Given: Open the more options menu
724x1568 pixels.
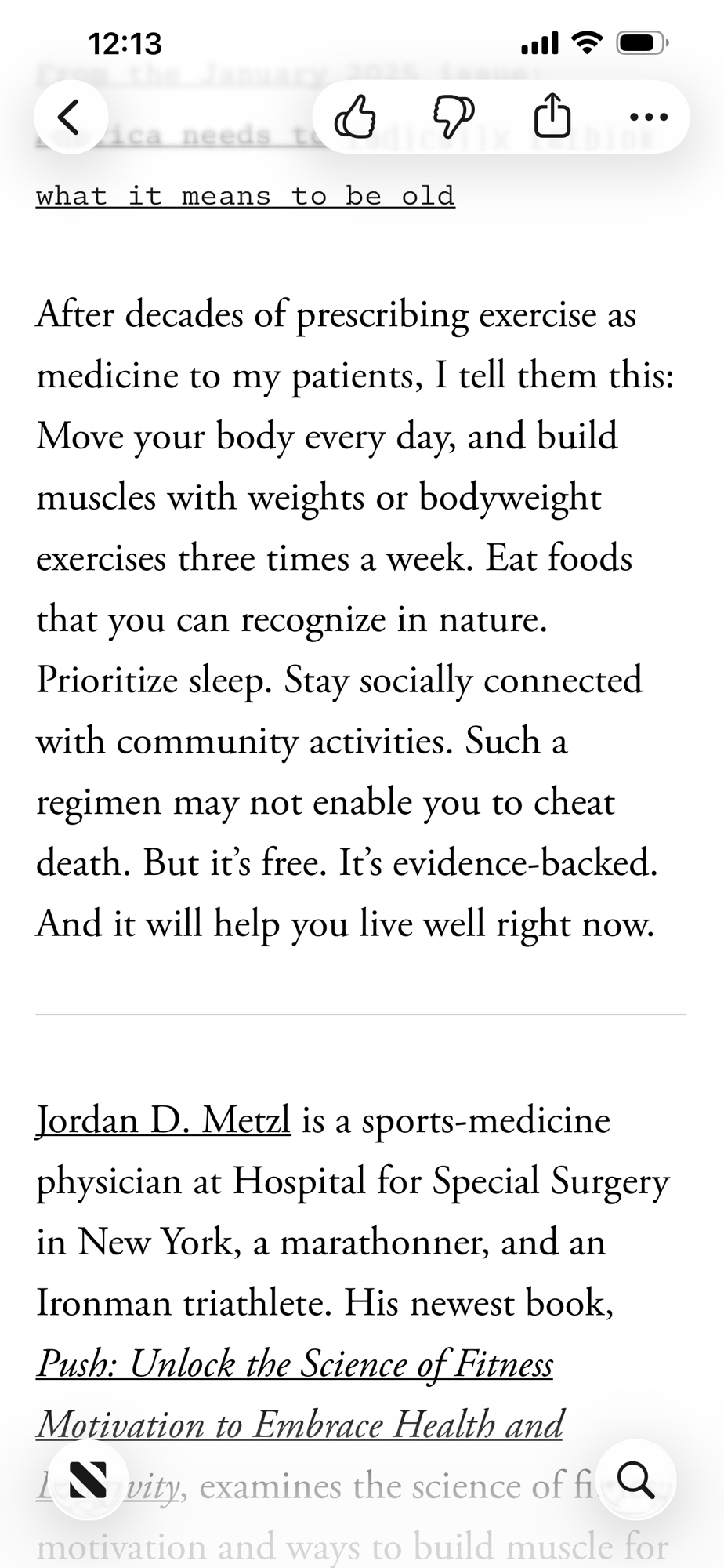Looking at the screenshot, I should [x=649, y=117].
